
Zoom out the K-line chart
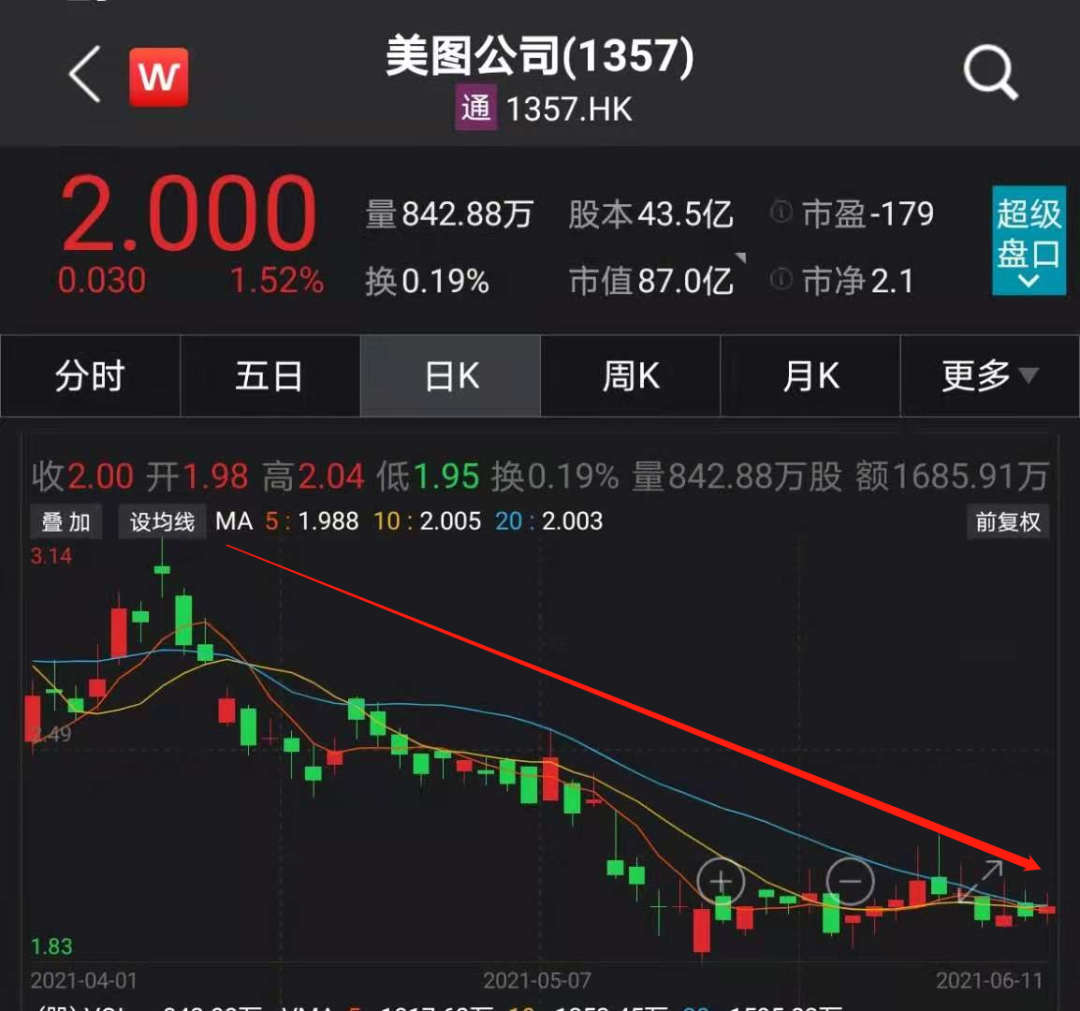click(x=850, y=882)
